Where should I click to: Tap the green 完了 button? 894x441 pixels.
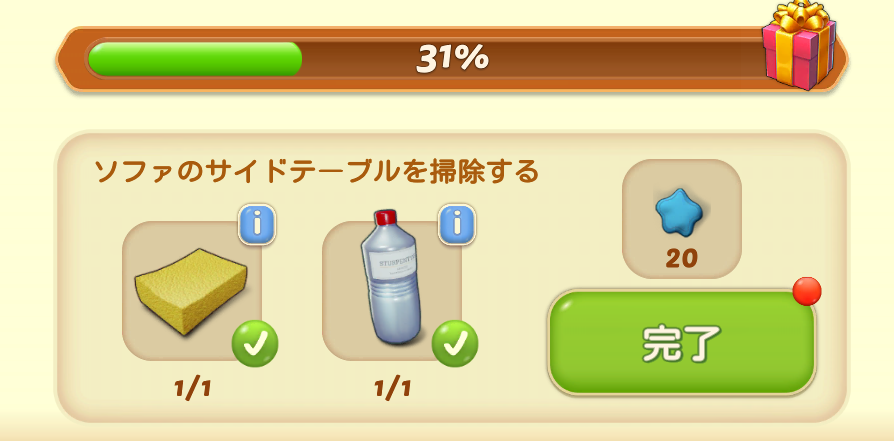pos(681,343)
